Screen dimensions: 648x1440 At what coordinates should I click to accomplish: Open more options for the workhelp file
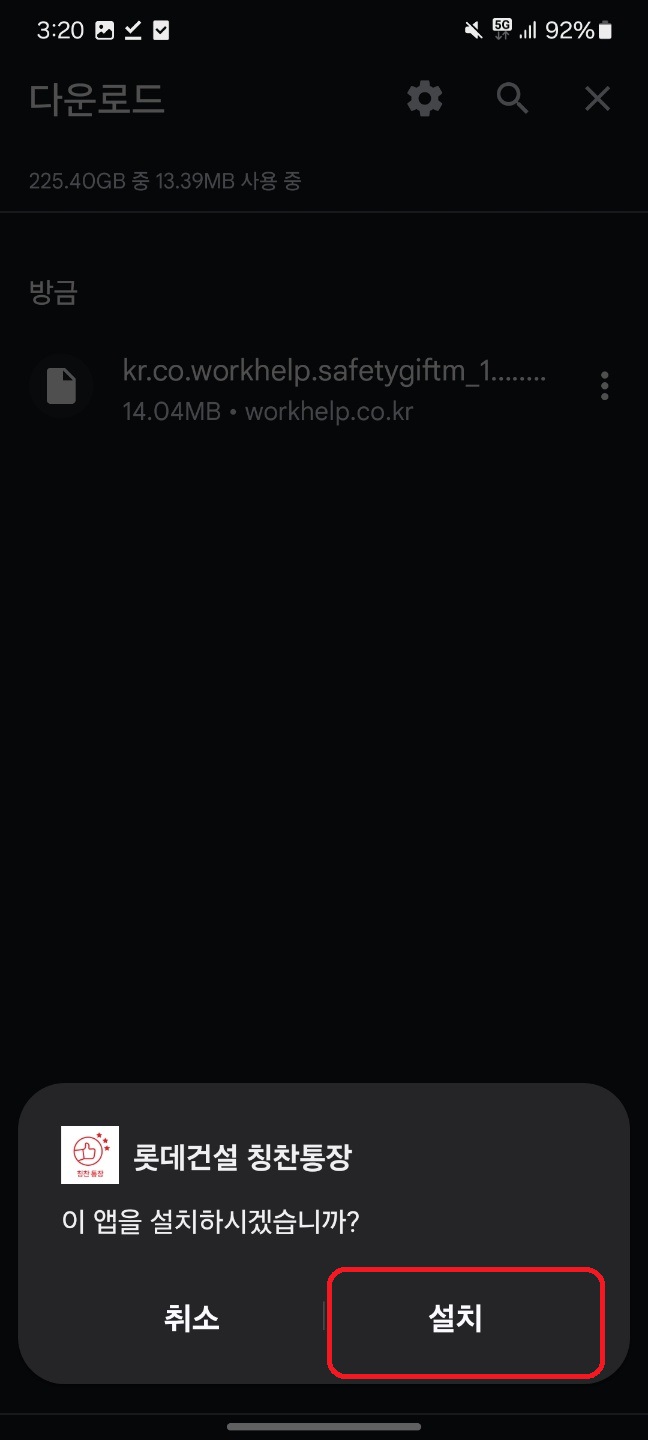(x=604, y=386)
